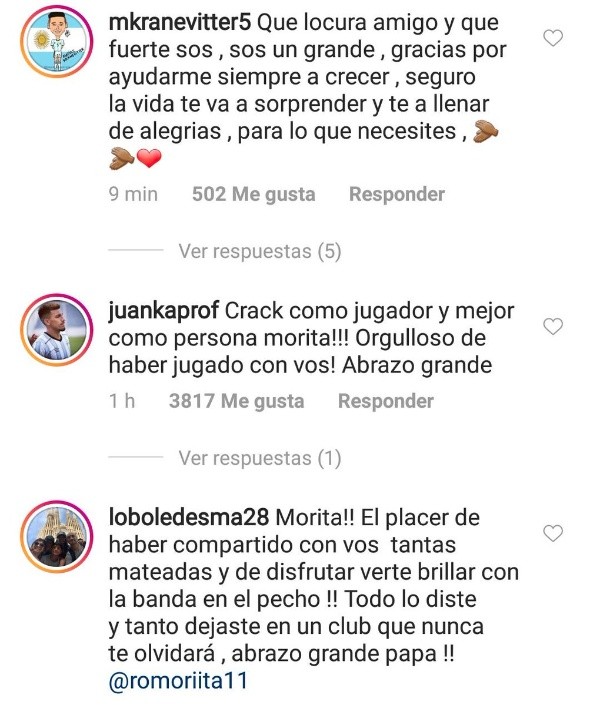Expand the 5 replies under mkranevitter5's comment
The width and height of the screenshot is (600, 705).
point(259,252)
